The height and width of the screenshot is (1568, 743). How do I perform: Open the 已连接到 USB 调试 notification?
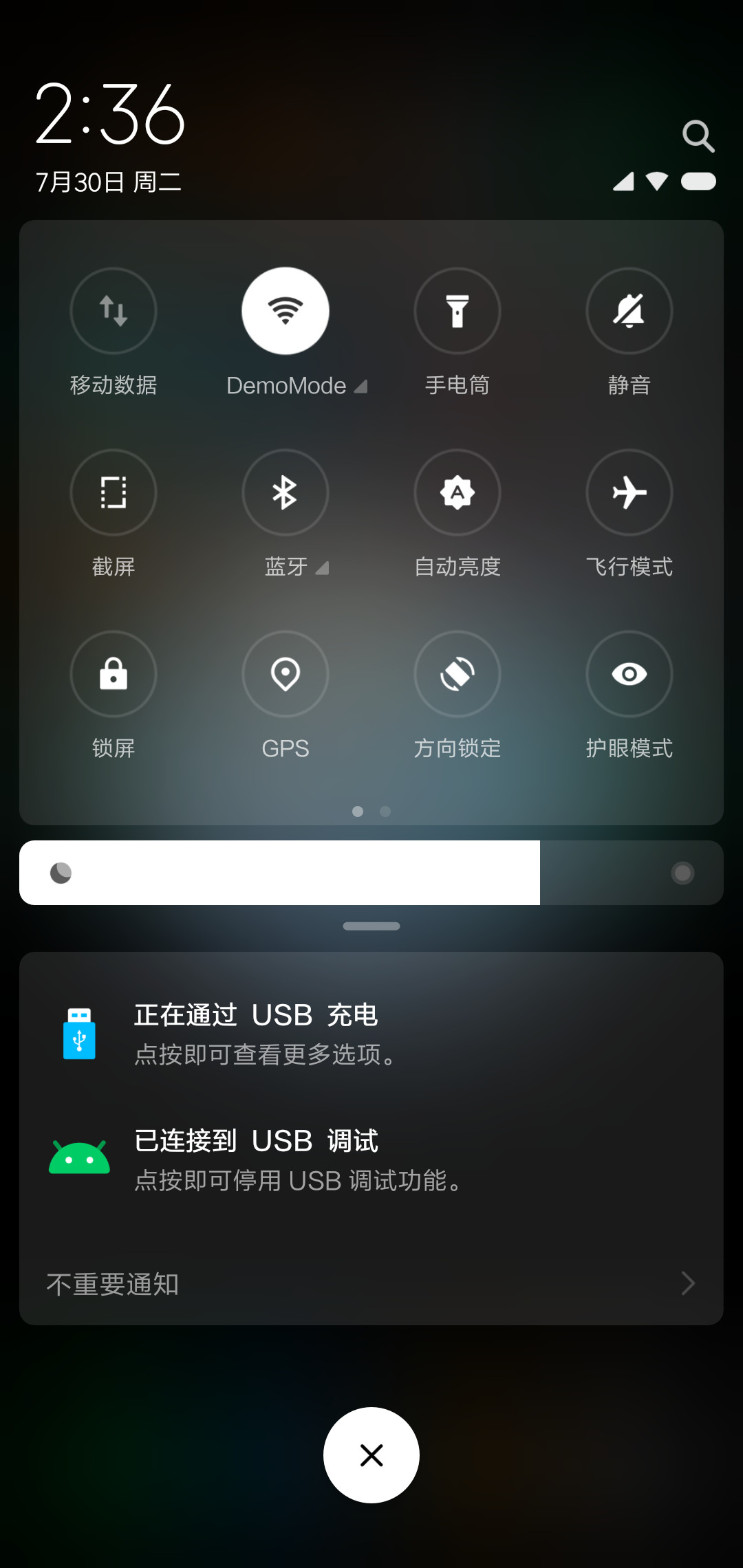point(371,1159)
